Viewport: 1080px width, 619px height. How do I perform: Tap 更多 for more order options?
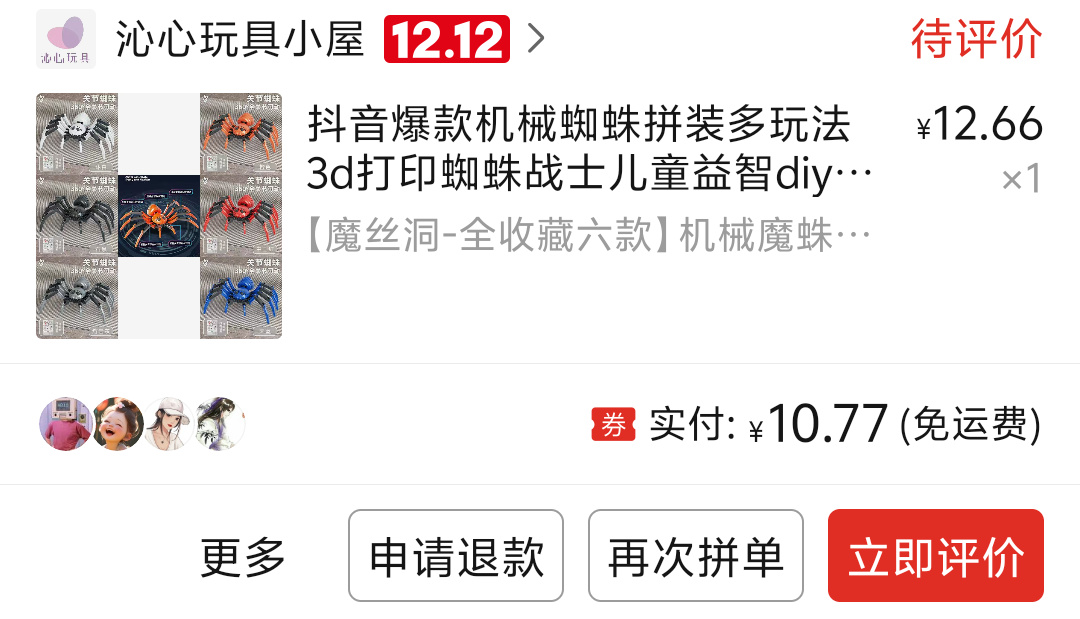[x=243, y=557]
